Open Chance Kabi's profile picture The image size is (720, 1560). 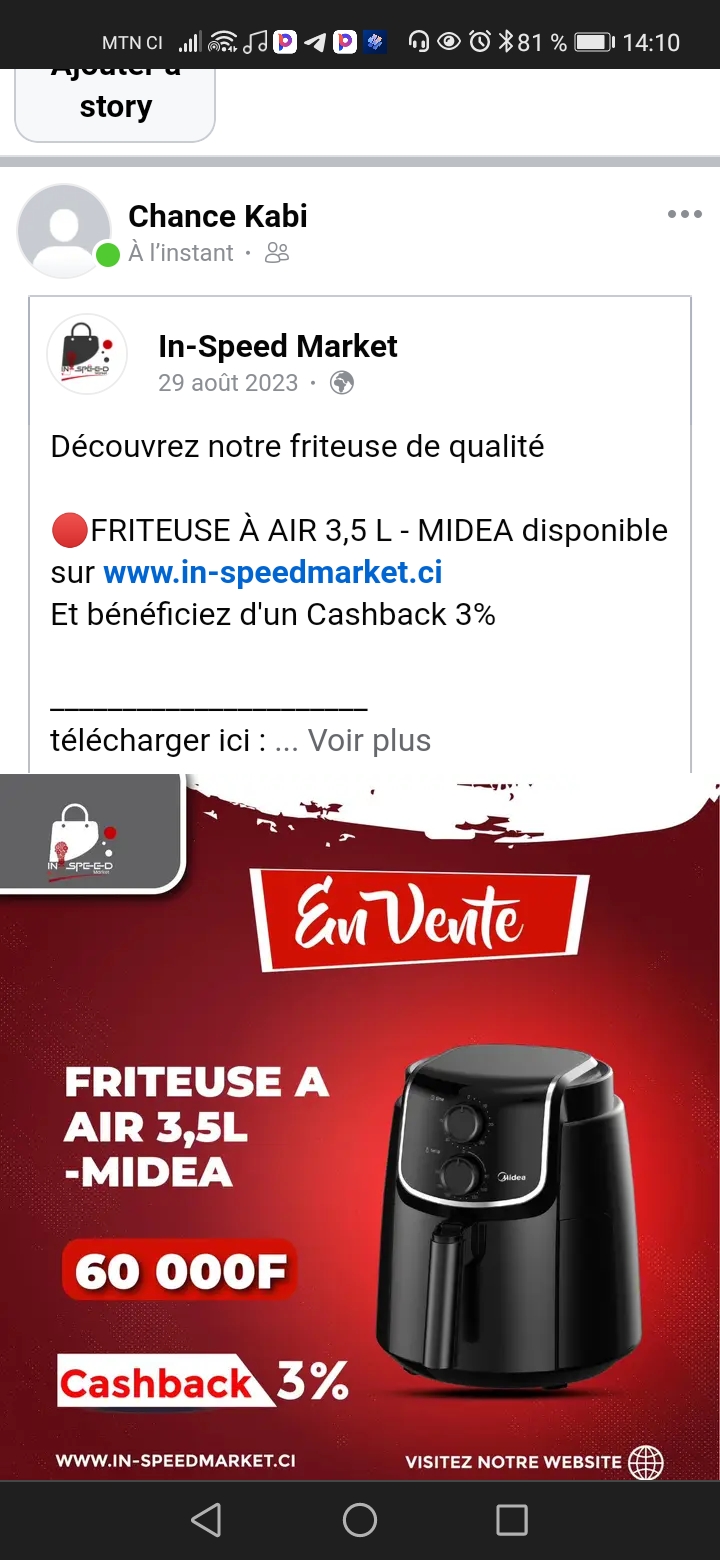(x=64, y=231)
